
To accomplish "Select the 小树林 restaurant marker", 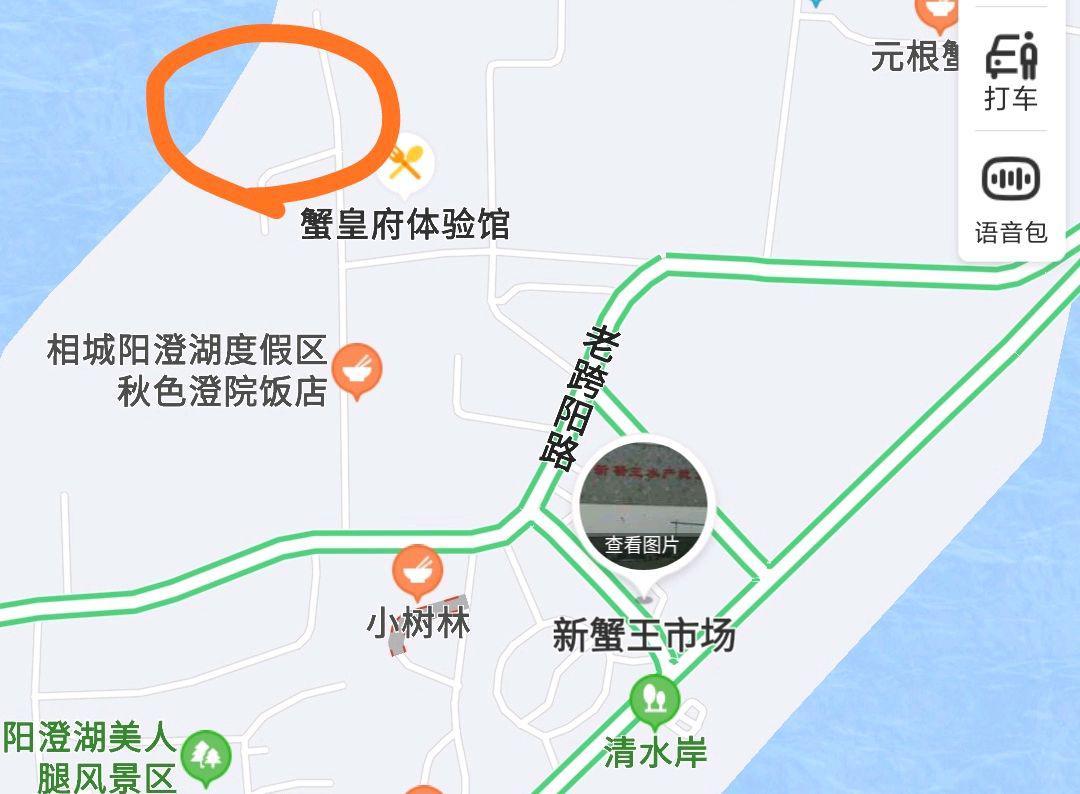I will (x=418, y=572).
